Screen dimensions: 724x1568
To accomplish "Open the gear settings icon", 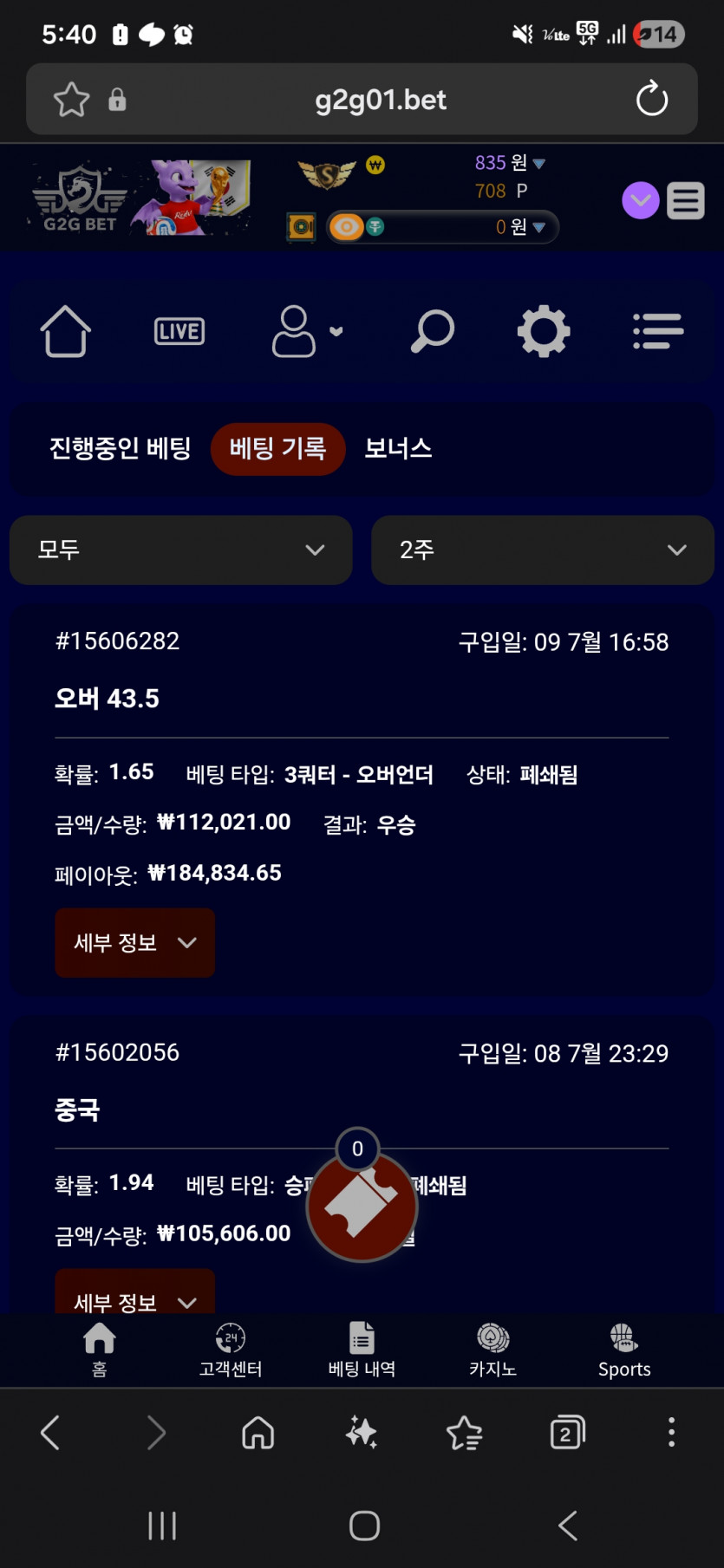I will pos(544,331).
